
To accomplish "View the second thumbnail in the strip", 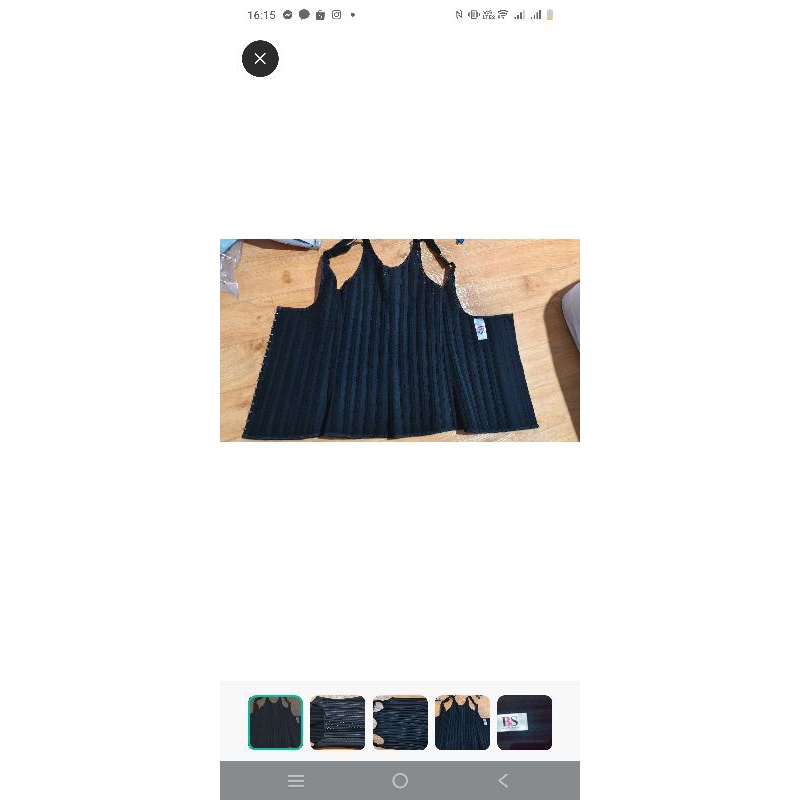I will click(337, 722).
